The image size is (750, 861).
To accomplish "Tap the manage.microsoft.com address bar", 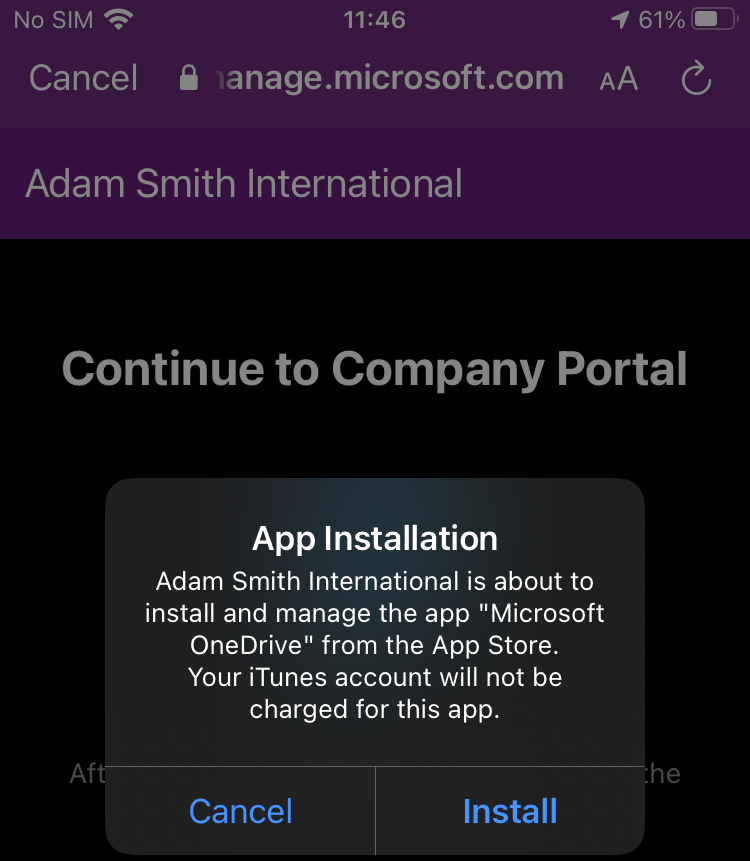I will 387,78.
